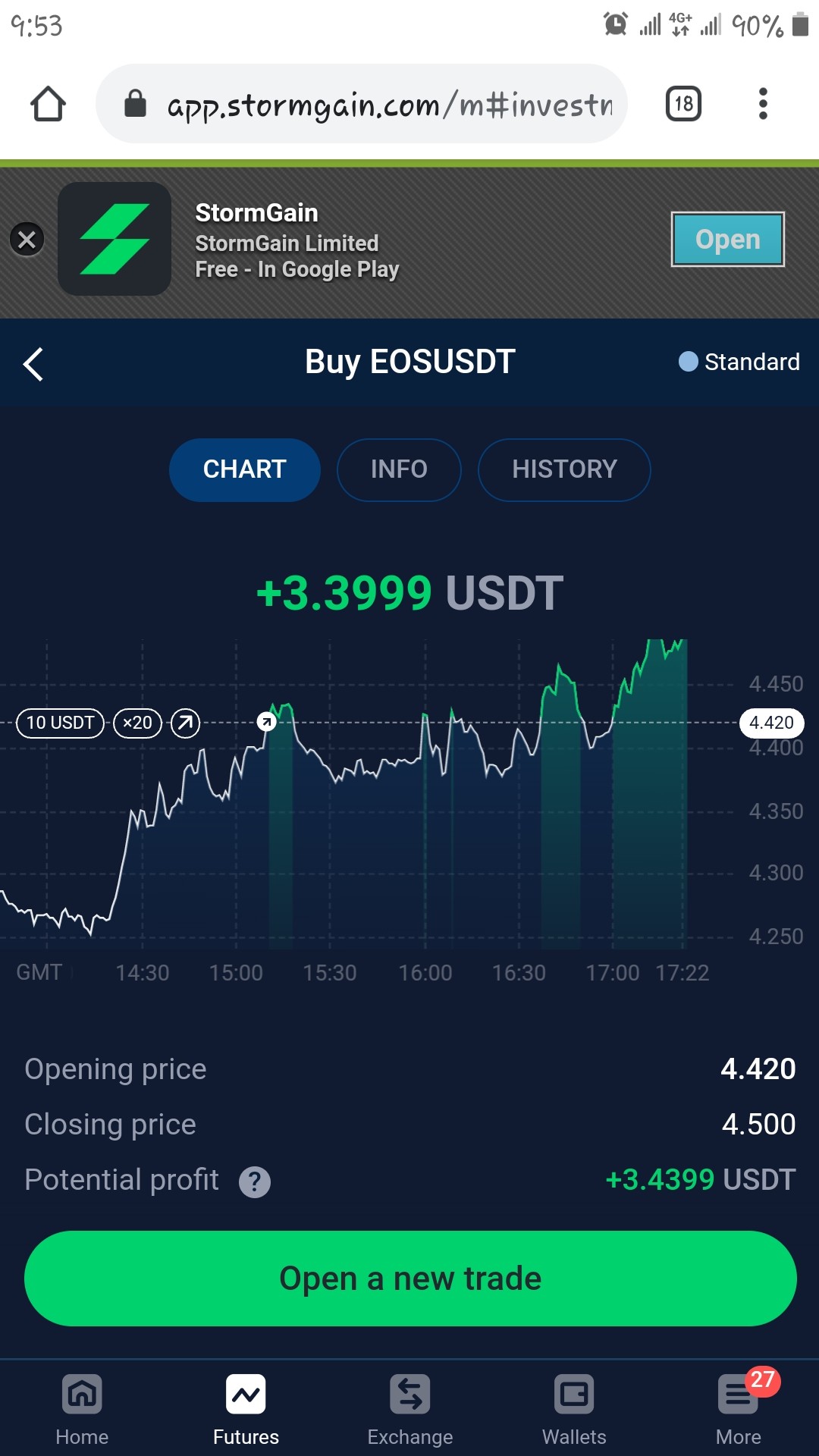Viewport: 819px width, 1456px height.
Task: Dismiss the StormGain app banner
Action: 27,240
